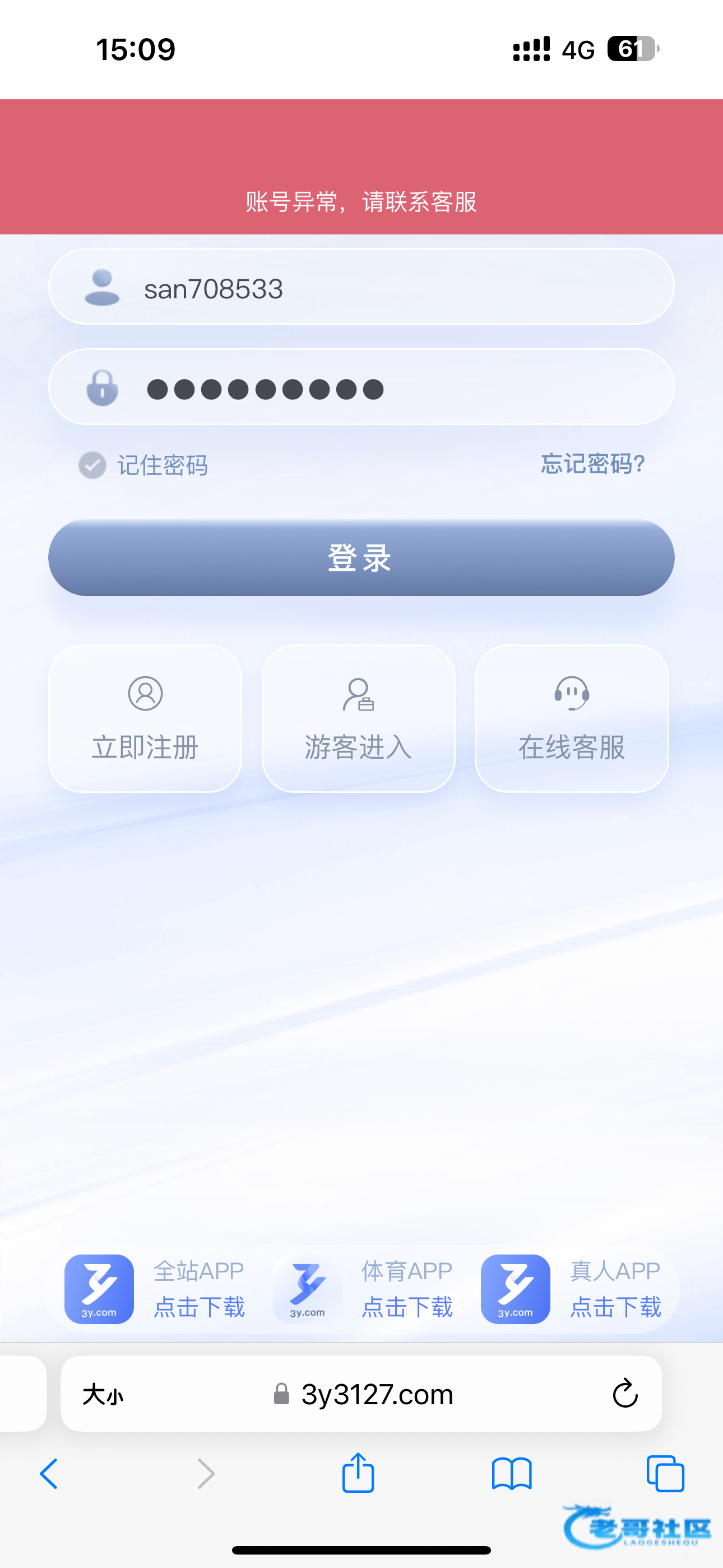Tap the 3y3127.com address bar
The height and width of the screenshot is (1568, 723).
pos(361,1394)
